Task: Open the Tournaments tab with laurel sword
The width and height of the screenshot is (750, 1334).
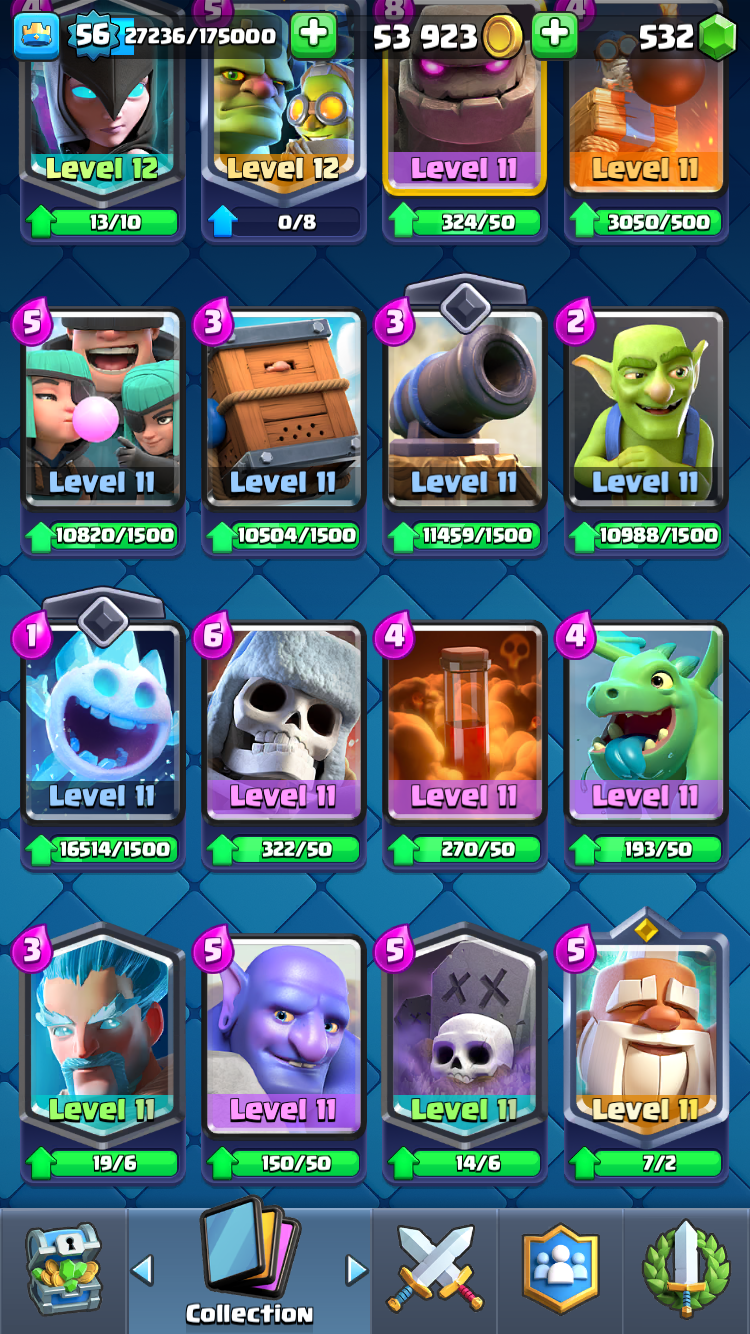Action: tap(686, 1270)
